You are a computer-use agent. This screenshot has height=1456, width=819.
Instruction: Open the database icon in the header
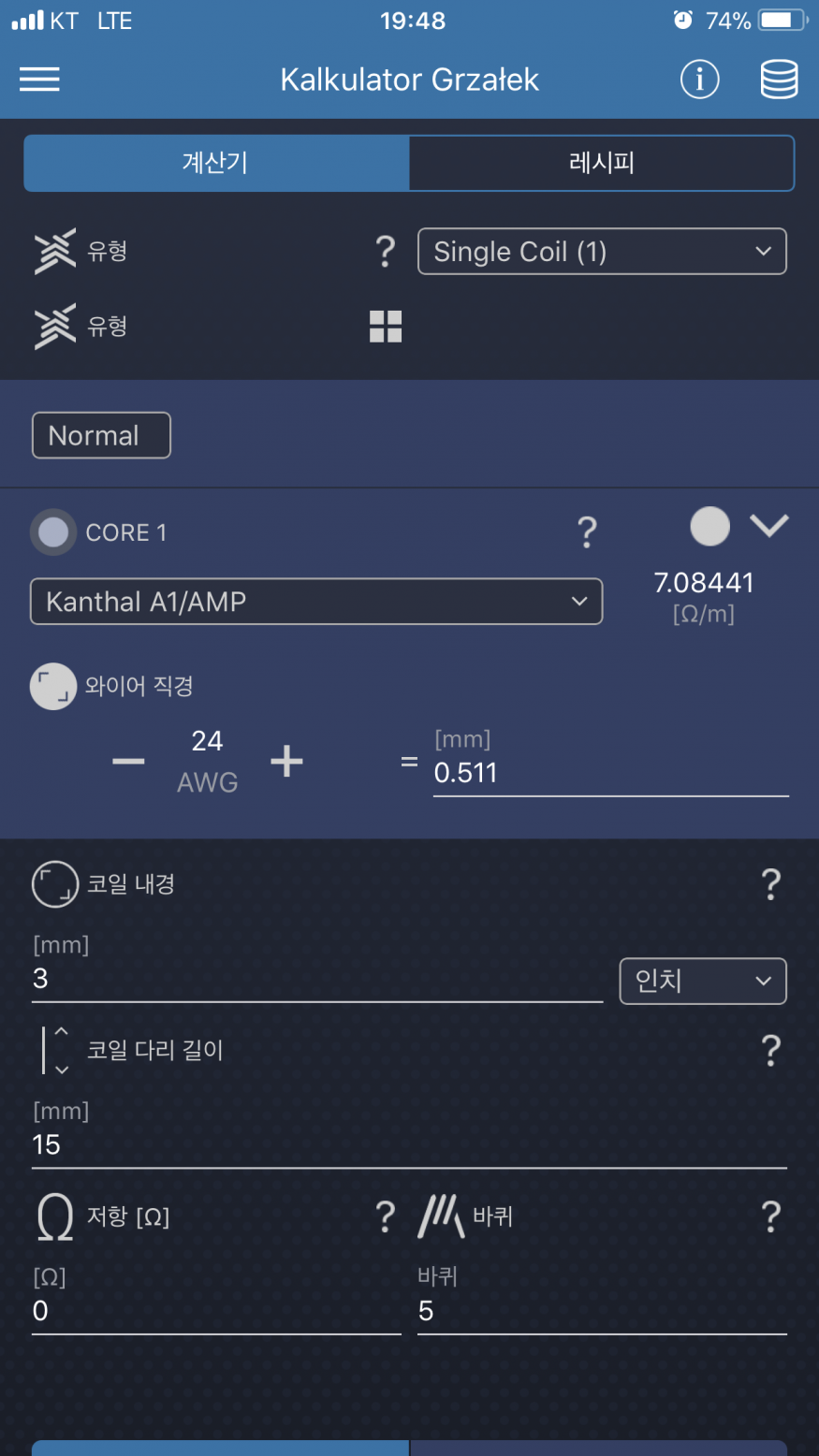(779, 80)
